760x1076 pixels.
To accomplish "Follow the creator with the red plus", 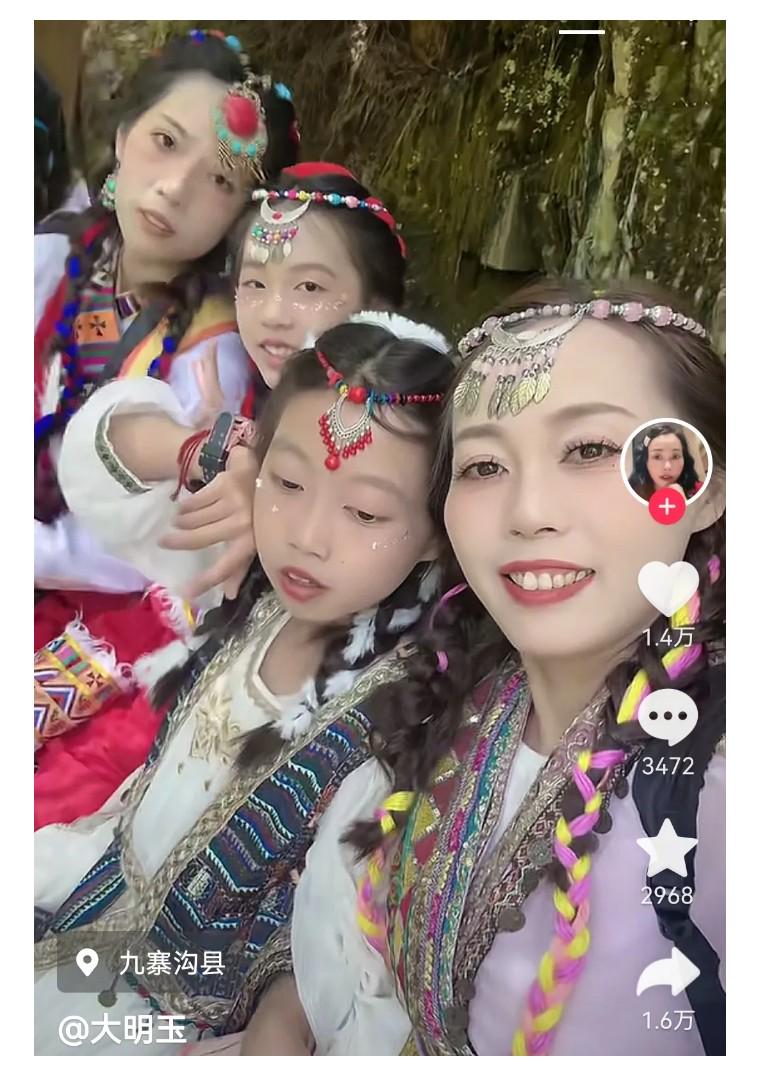I will tap(666, 507).
